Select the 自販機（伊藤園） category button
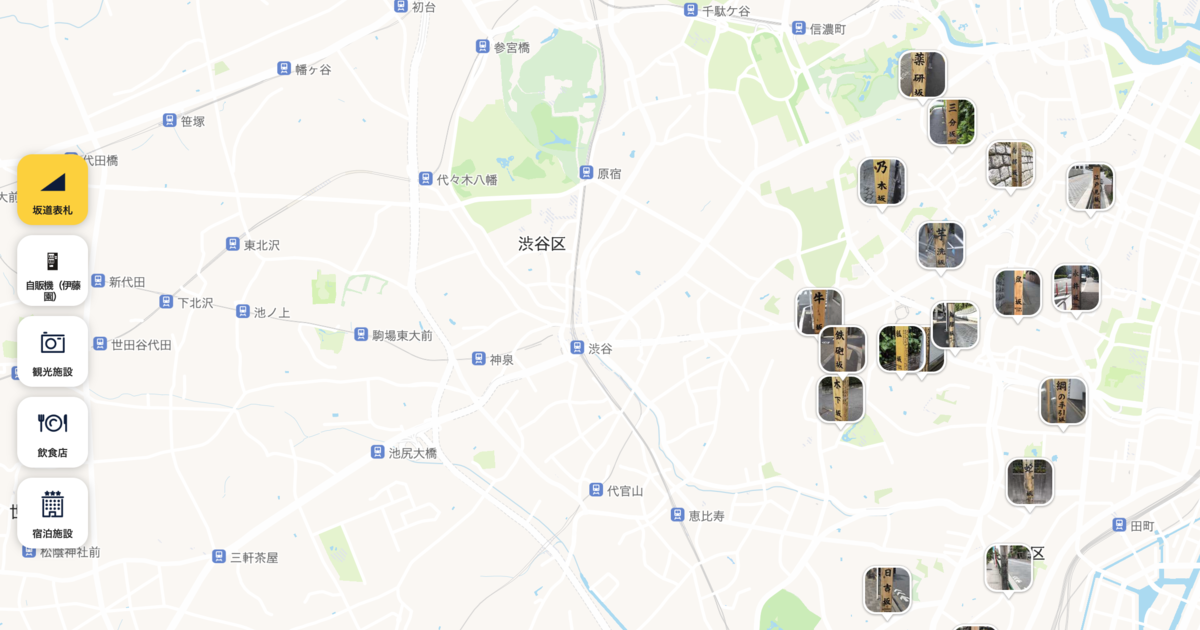The height and width of the screenshot is (630, 1200). pyautogui.click(x=52, y=270)
